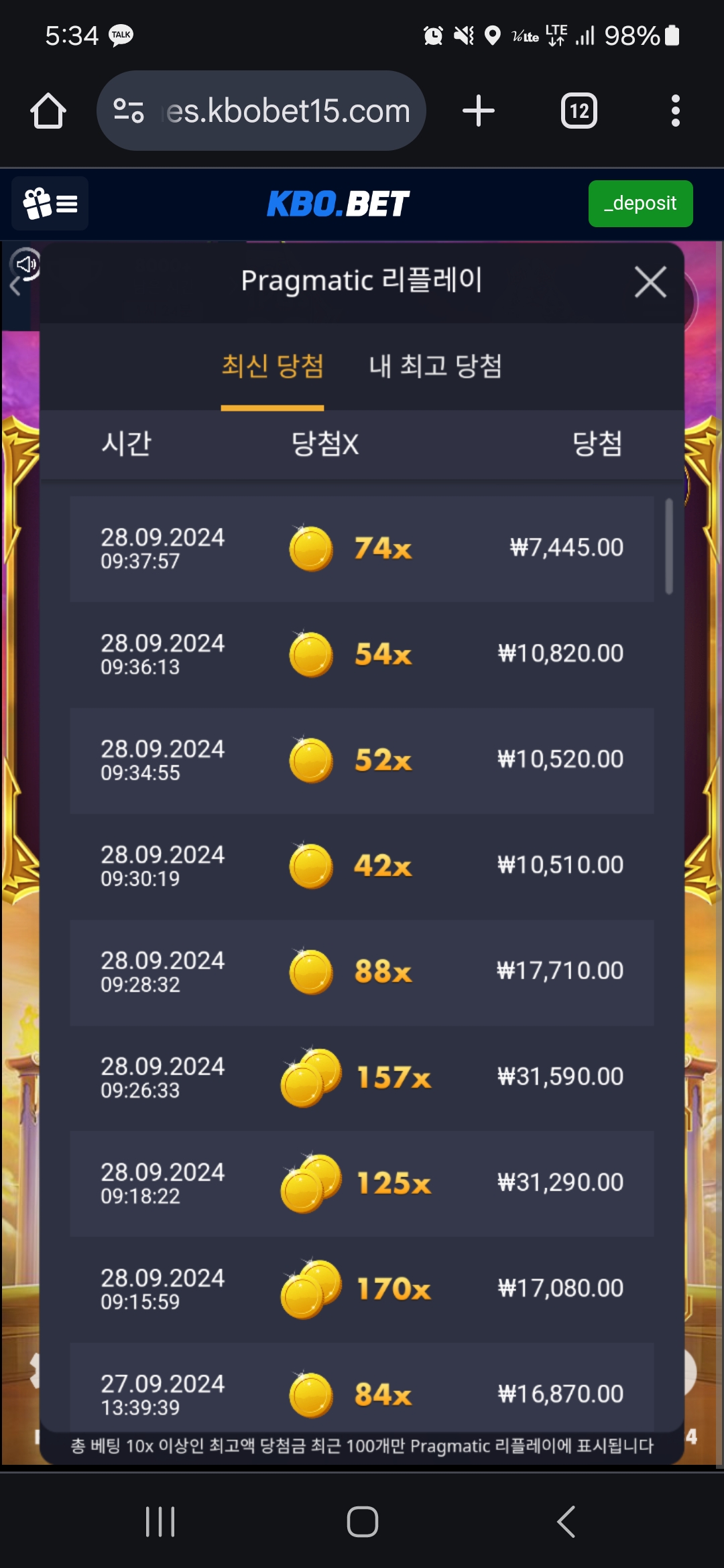The image size is (724, 1568).
Task: View the 157x replay from 09:26:33
Action: point(362,1078)
